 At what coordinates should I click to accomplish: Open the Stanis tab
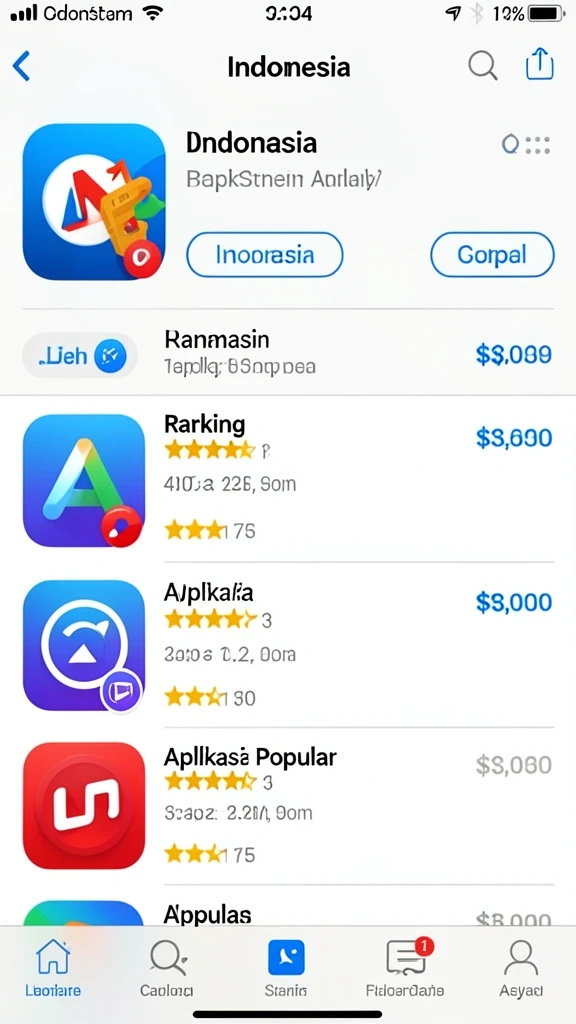(x=286, y=968)
